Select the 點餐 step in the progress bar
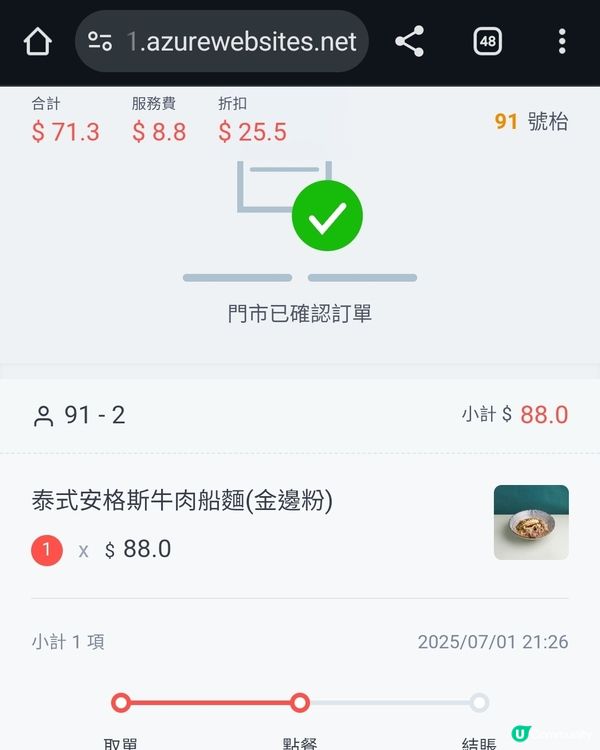 (299, 703)
